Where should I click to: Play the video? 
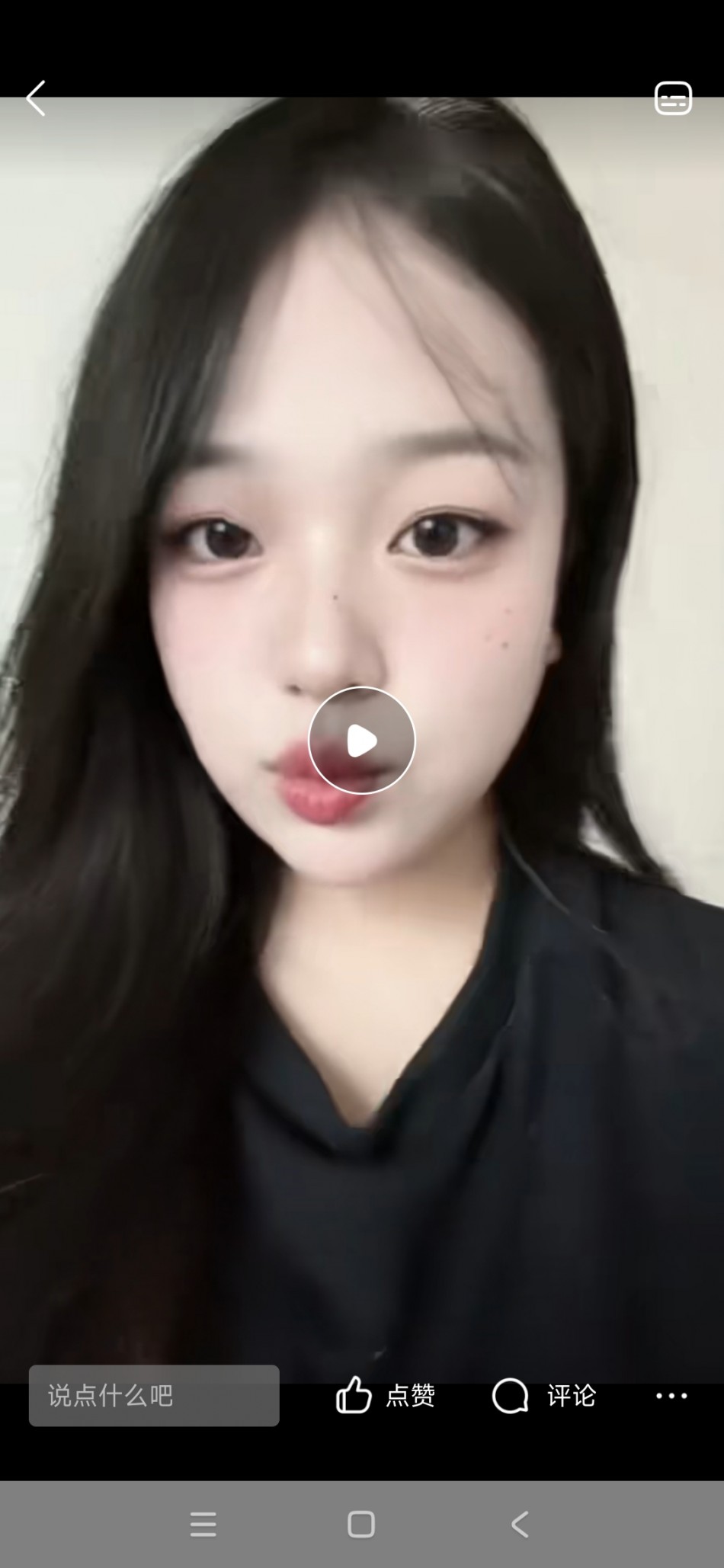pyautogui.click(x=361, y=741)
